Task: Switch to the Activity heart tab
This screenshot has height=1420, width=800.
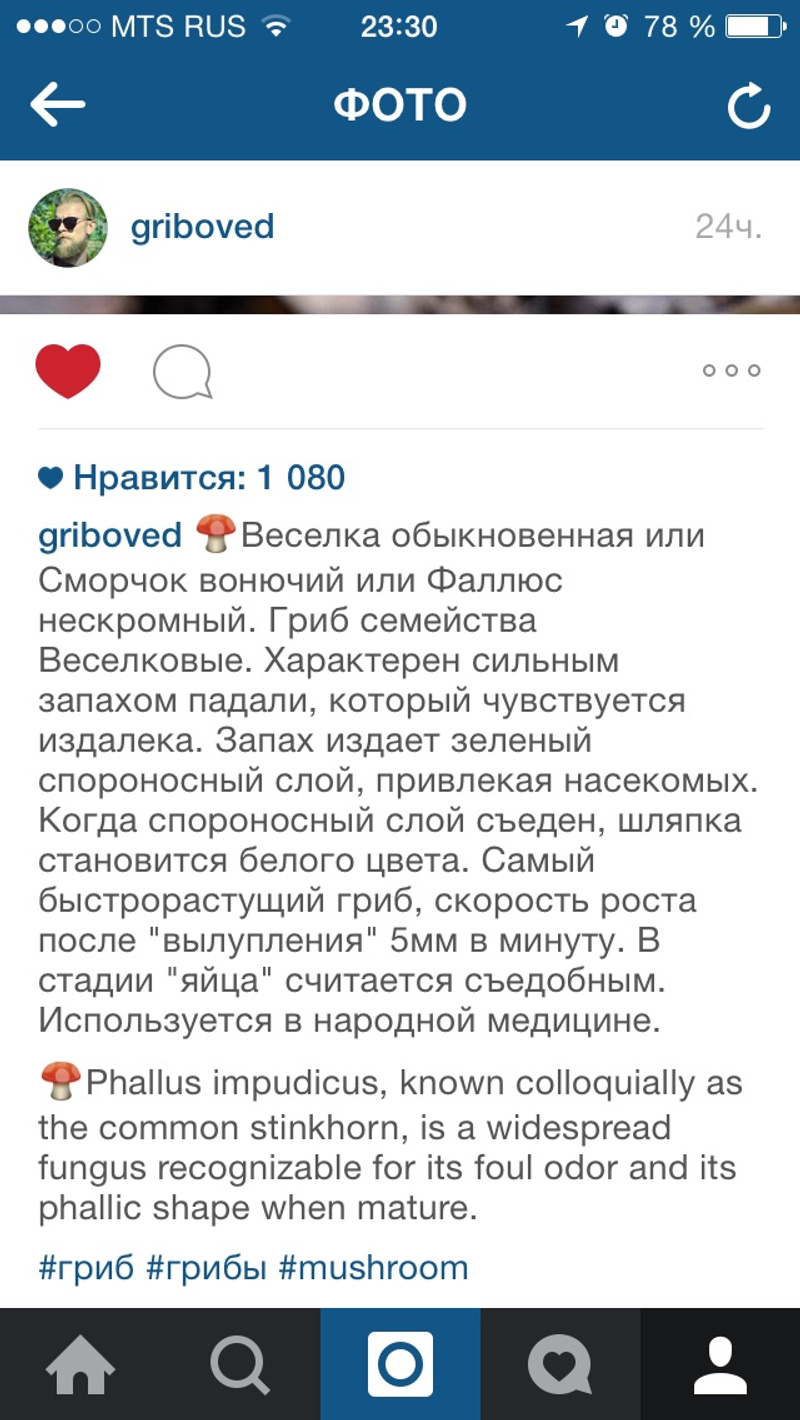Action: pos(560,1365)
